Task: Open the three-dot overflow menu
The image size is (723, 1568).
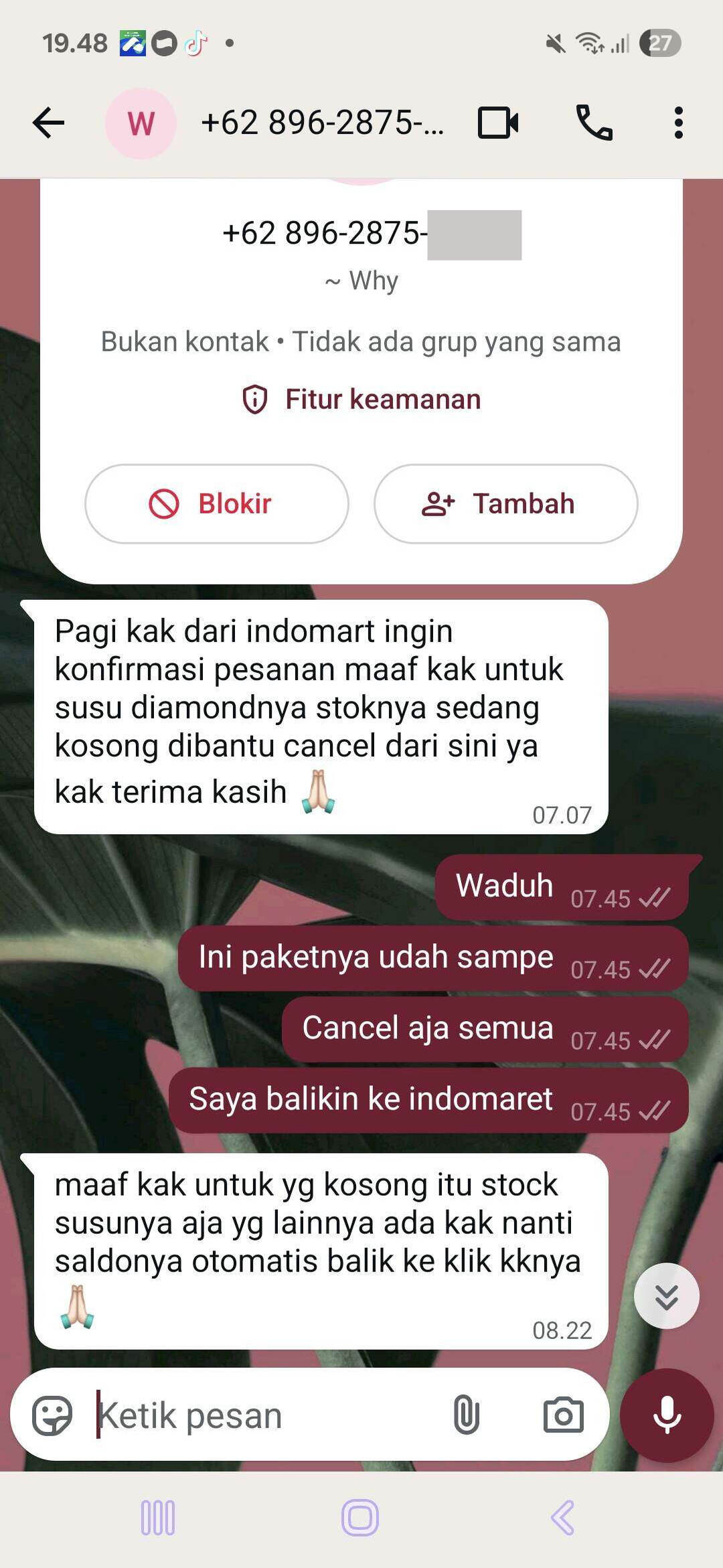Action: pyautogui.click(x=678, y=123)
